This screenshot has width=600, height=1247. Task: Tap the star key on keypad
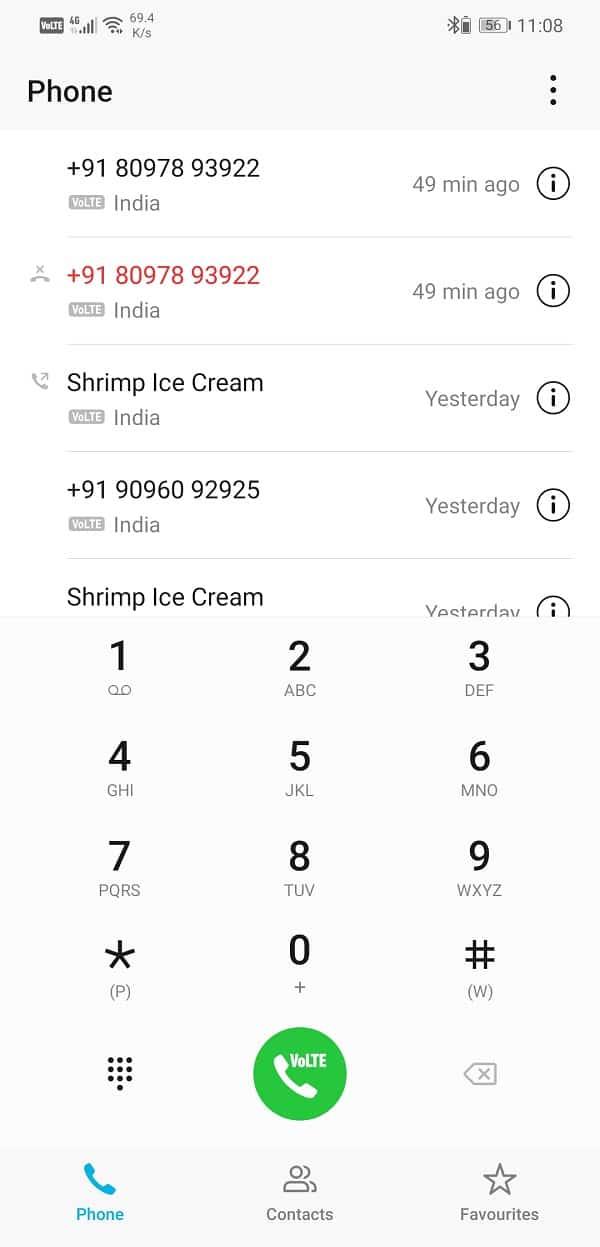pos(119,967)
